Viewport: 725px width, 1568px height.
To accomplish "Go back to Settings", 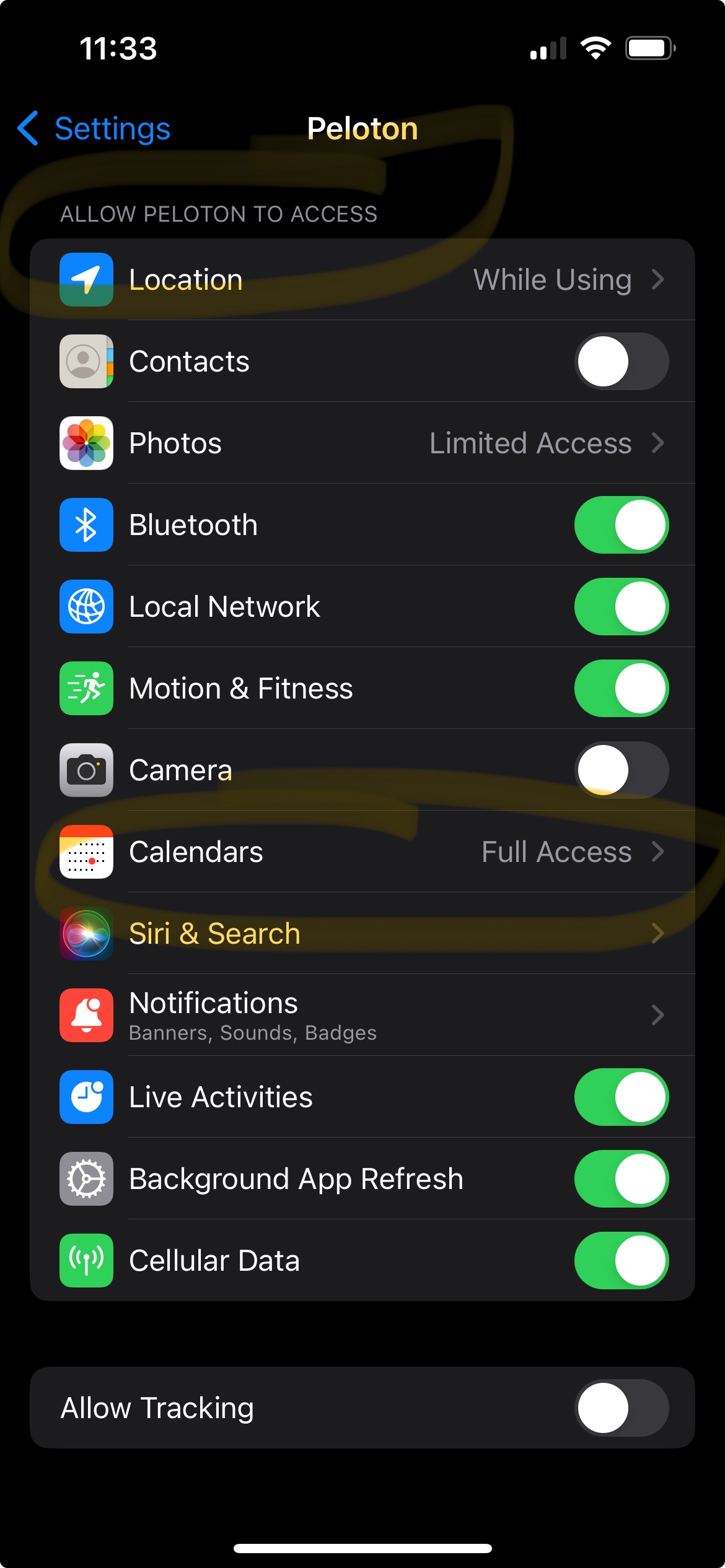I will point(94,129).
